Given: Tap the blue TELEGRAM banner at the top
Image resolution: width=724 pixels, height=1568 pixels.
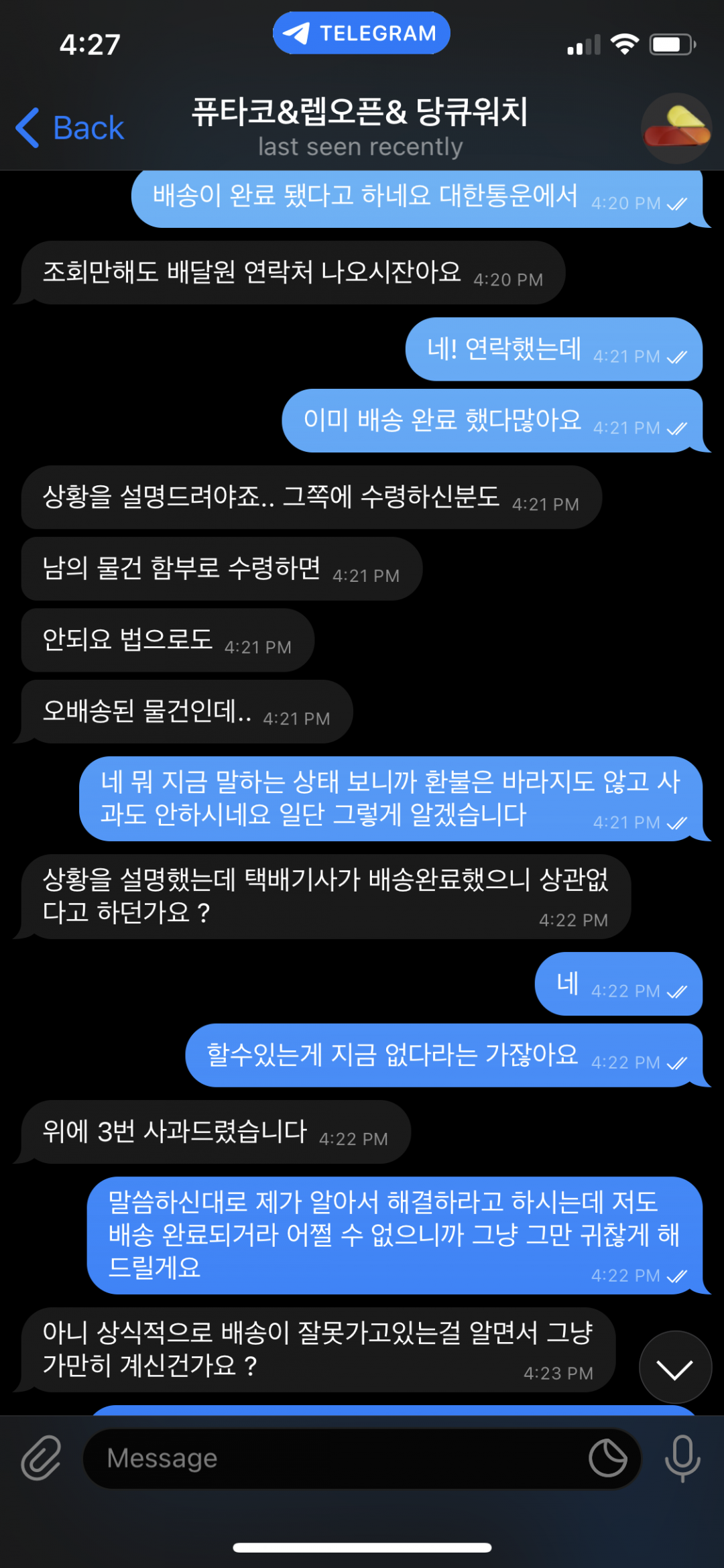Looking at the screenshot, I should pos(361,32).
